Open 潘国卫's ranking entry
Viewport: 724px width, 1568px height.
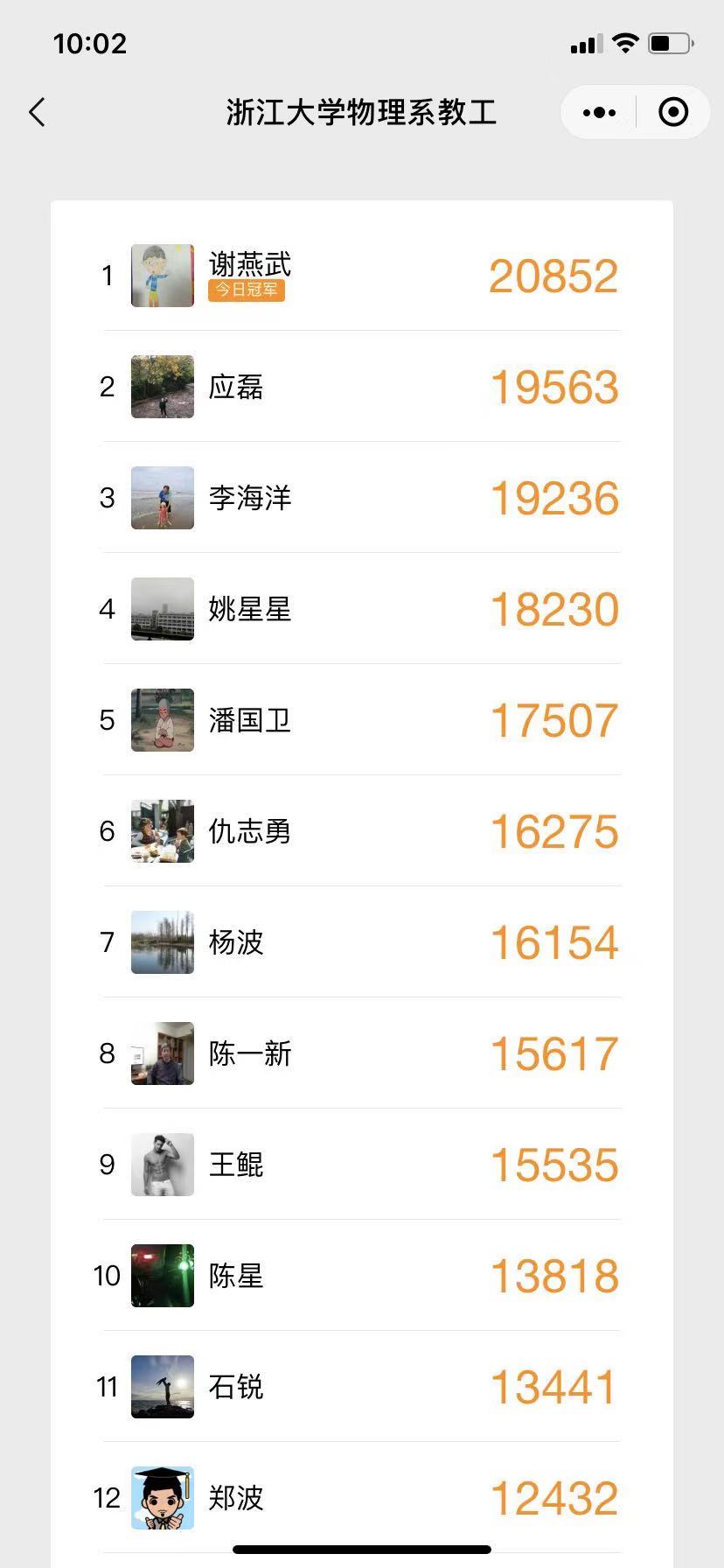pyautogui.click(x=361, y=720)
